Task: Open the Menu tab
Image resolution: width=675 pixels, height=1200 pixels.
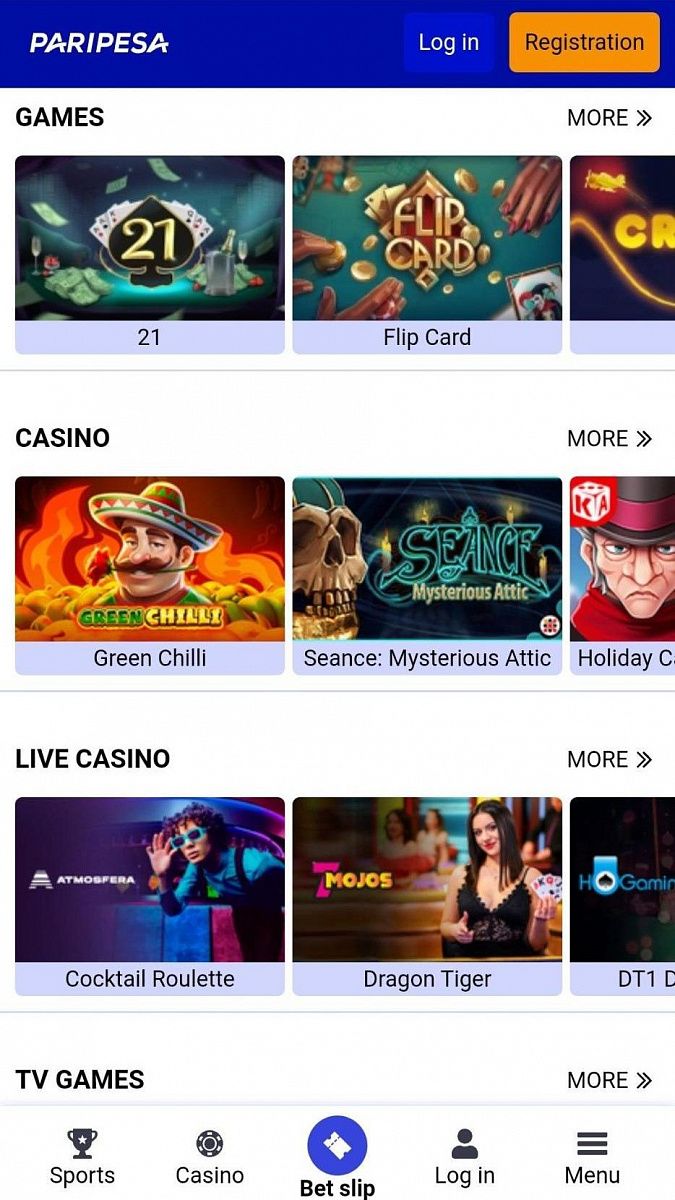Action: coord(592,1157)
